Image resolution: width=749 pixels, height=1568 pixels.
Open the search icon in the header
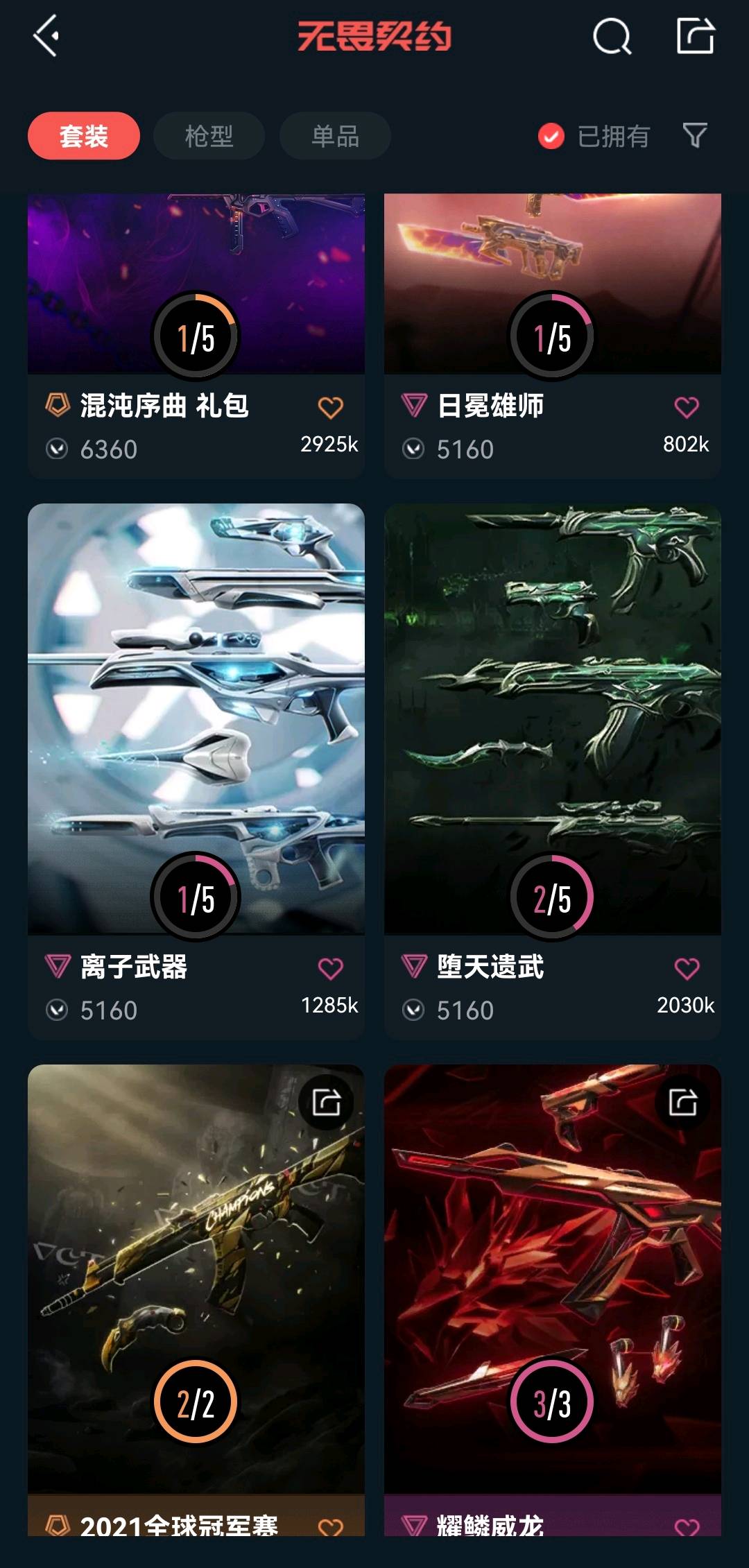(x=612, y=36)
